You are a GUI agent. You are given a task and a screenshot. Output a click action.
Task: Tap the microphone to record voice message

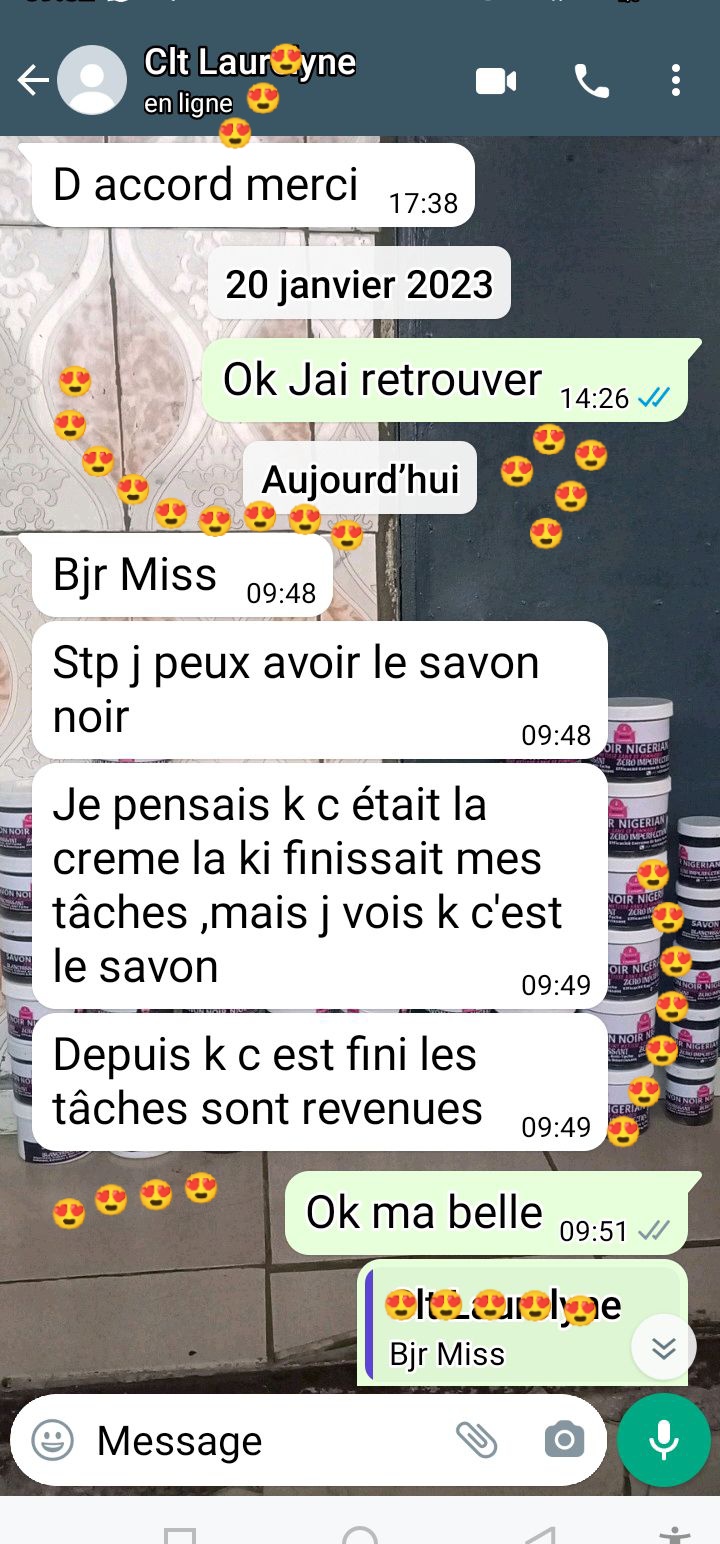pos(663,1441)
